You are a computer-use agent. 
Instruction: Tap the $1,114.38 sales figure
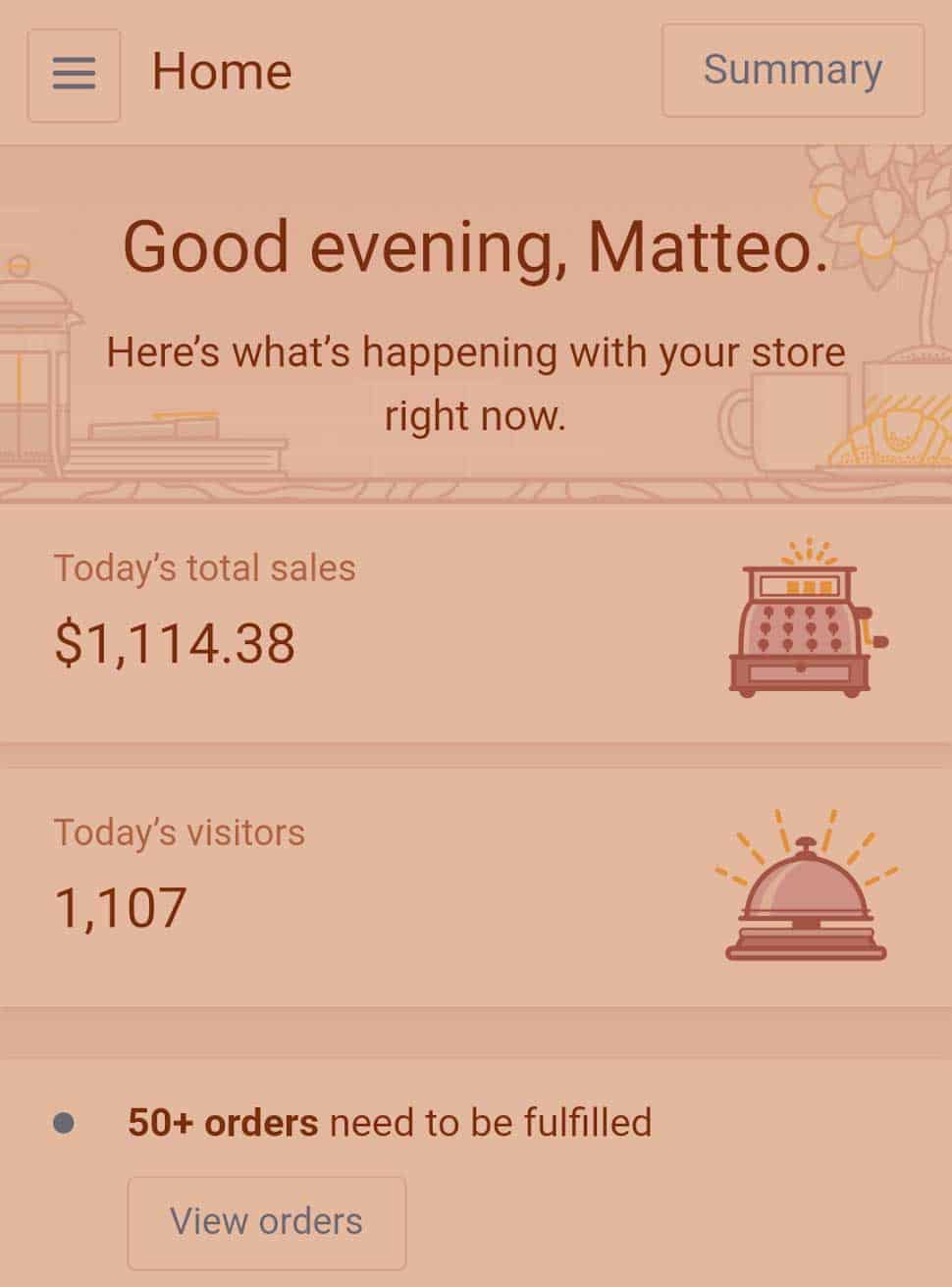point(176,643)
